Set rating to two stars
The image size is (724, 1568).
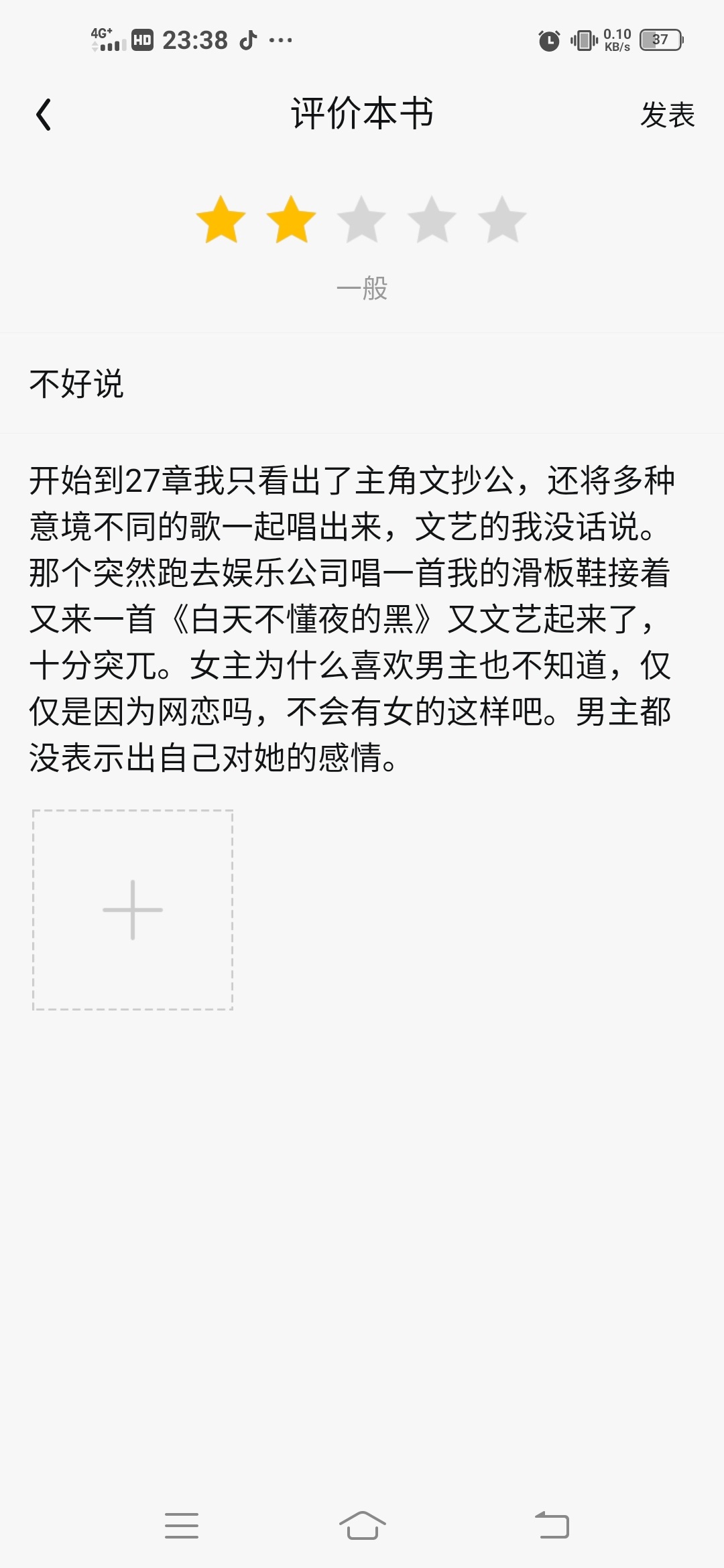tap(291, 220)
